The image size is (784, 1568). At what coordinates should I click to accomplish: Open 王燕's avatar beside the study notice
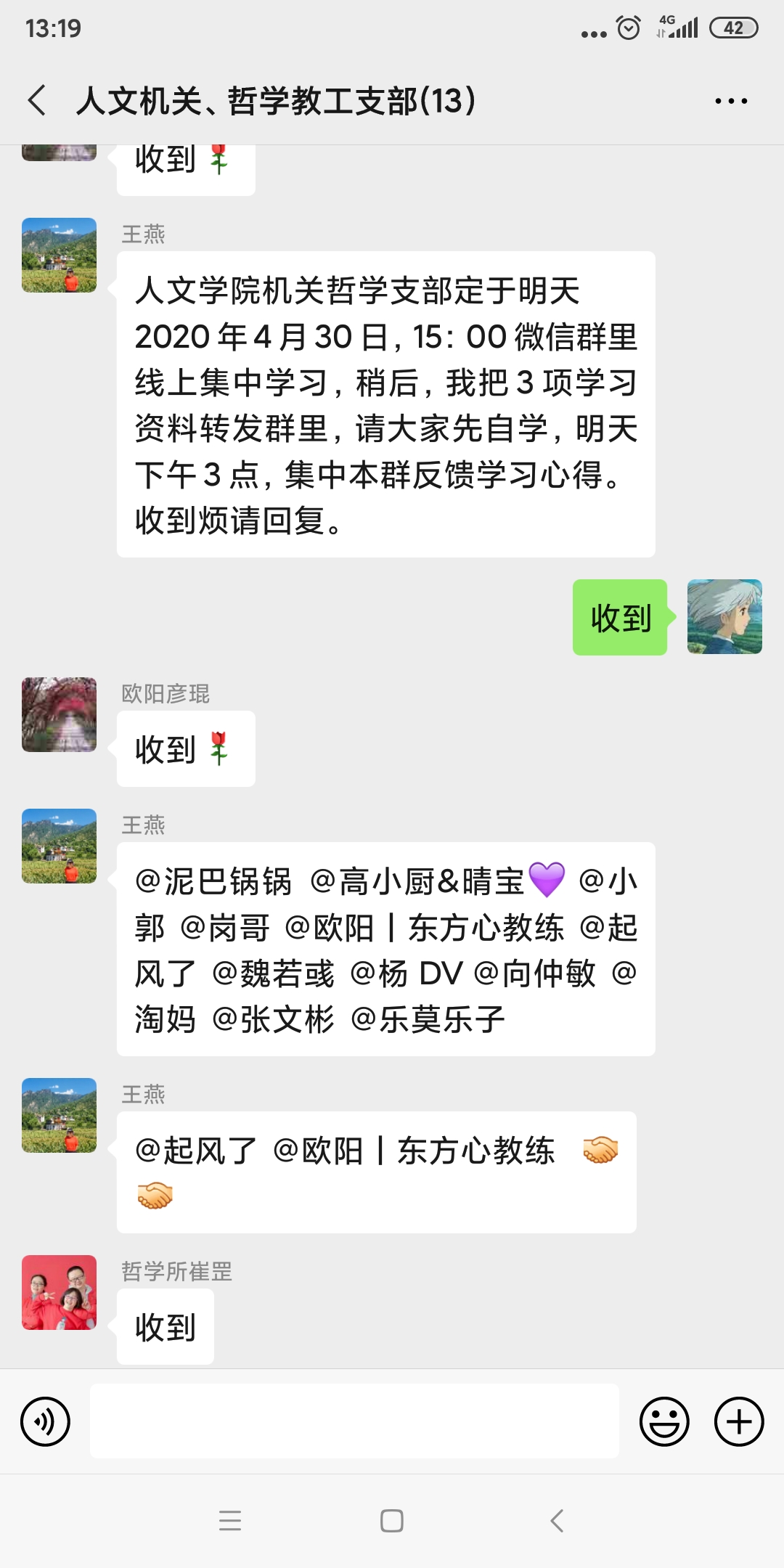(x=60, y=256)
